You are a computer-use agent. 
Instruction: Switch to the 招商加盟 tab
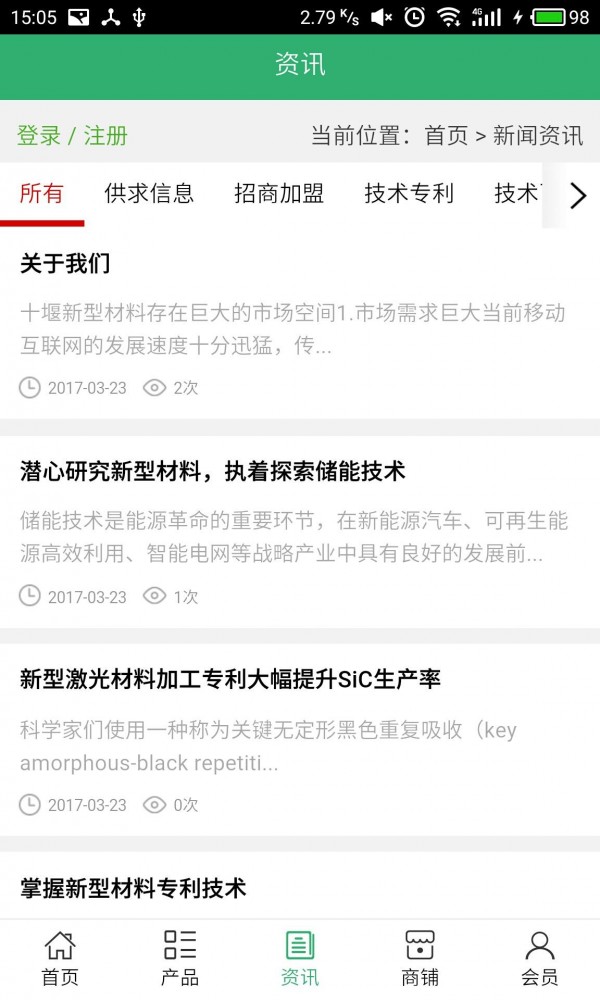tap(279, 194)
